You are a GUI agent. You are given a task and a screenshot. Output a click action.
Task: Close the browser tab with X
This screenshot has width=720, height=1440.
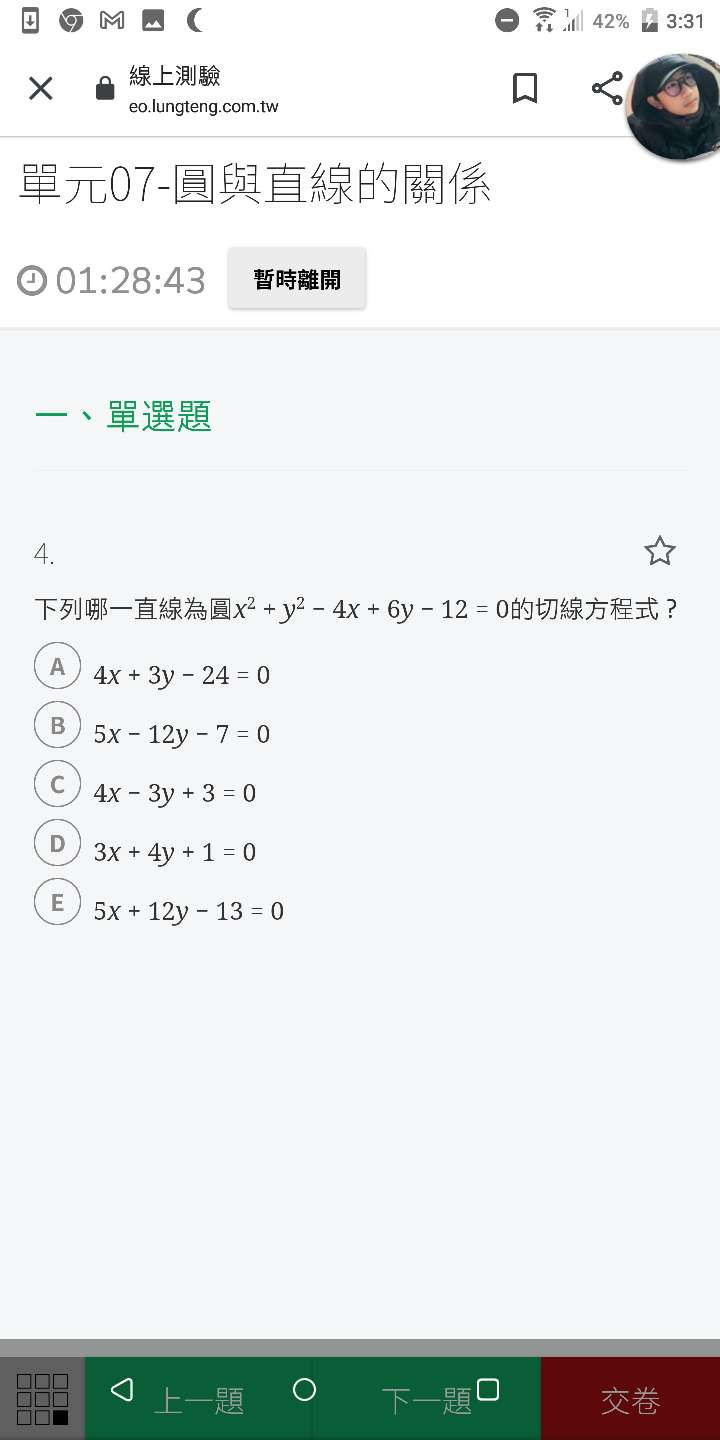pos(41,89)
